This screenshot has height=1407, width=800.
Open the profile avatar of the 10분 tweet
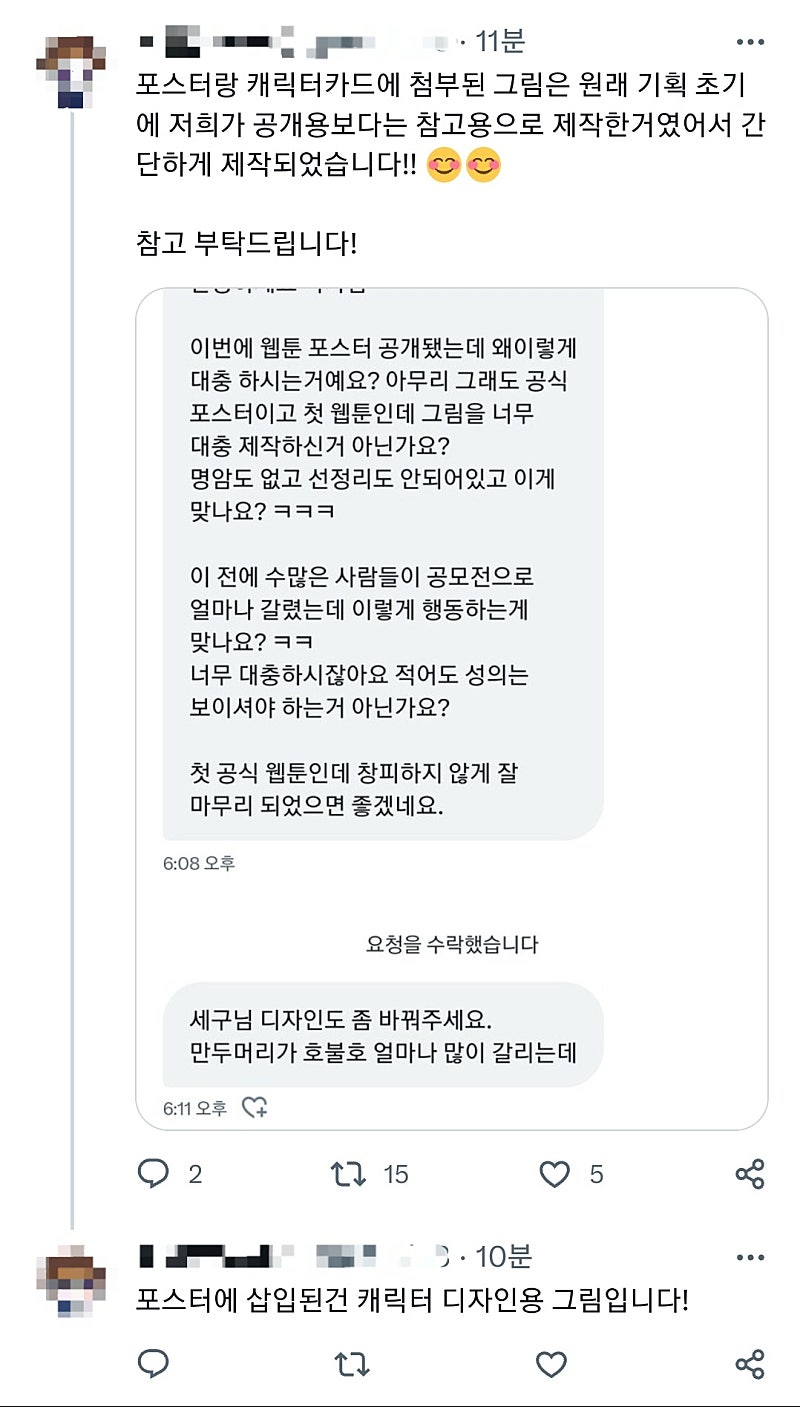71,1279
